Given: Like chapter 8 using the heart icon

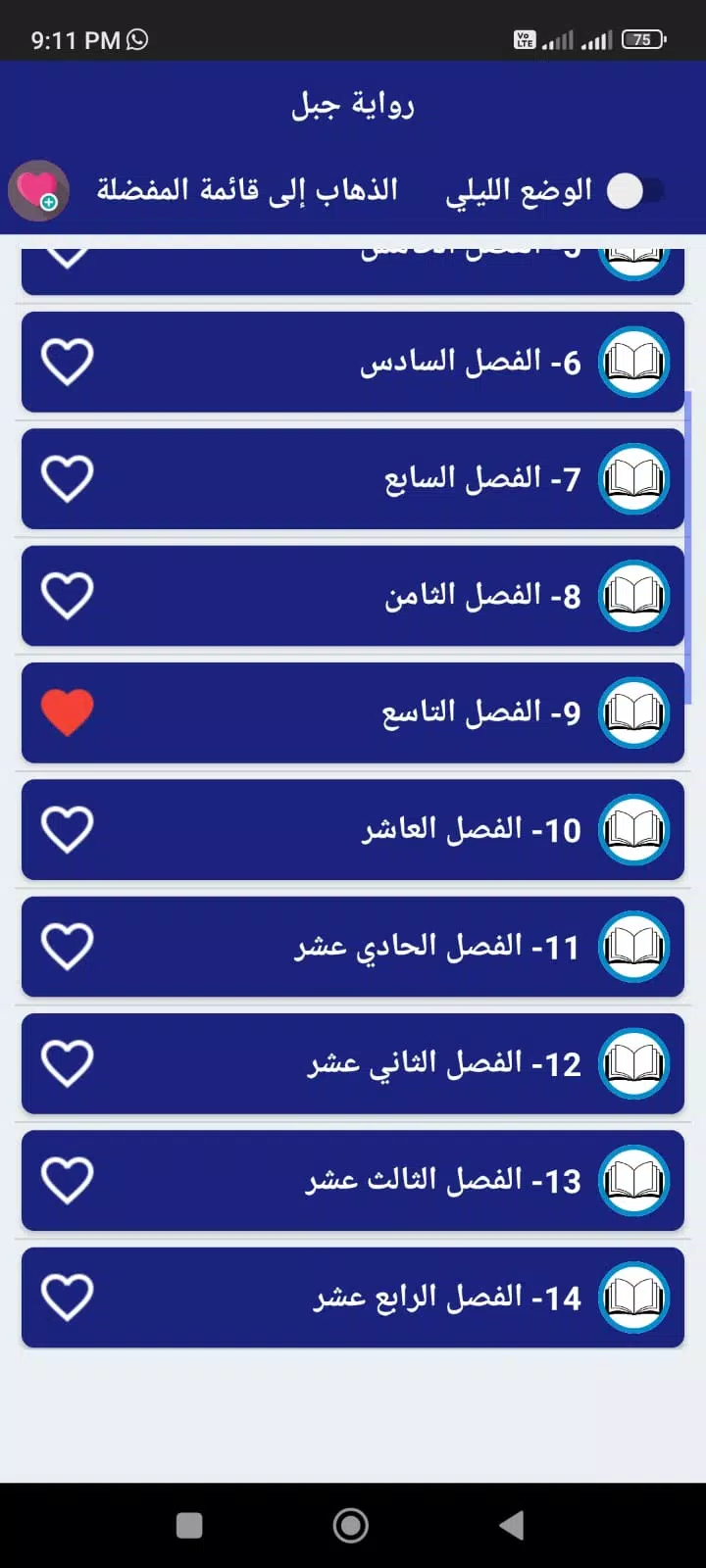Looking at the screenshot, I should coord(68,596).
